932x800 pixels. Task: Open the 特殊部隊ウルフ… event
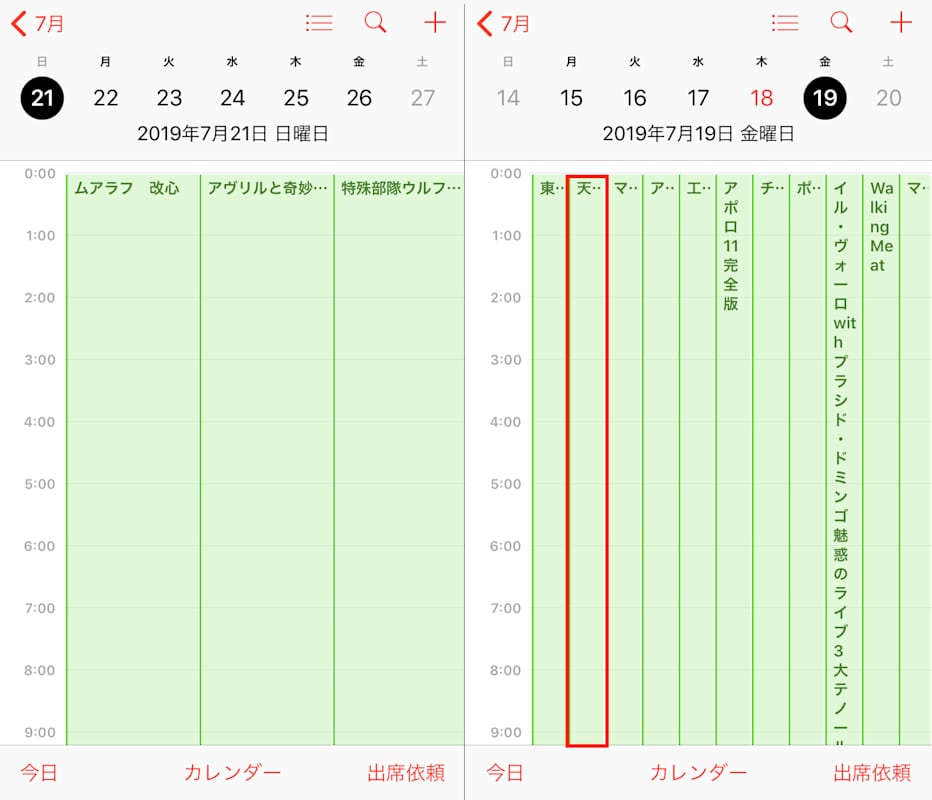(x=399, y=459)
